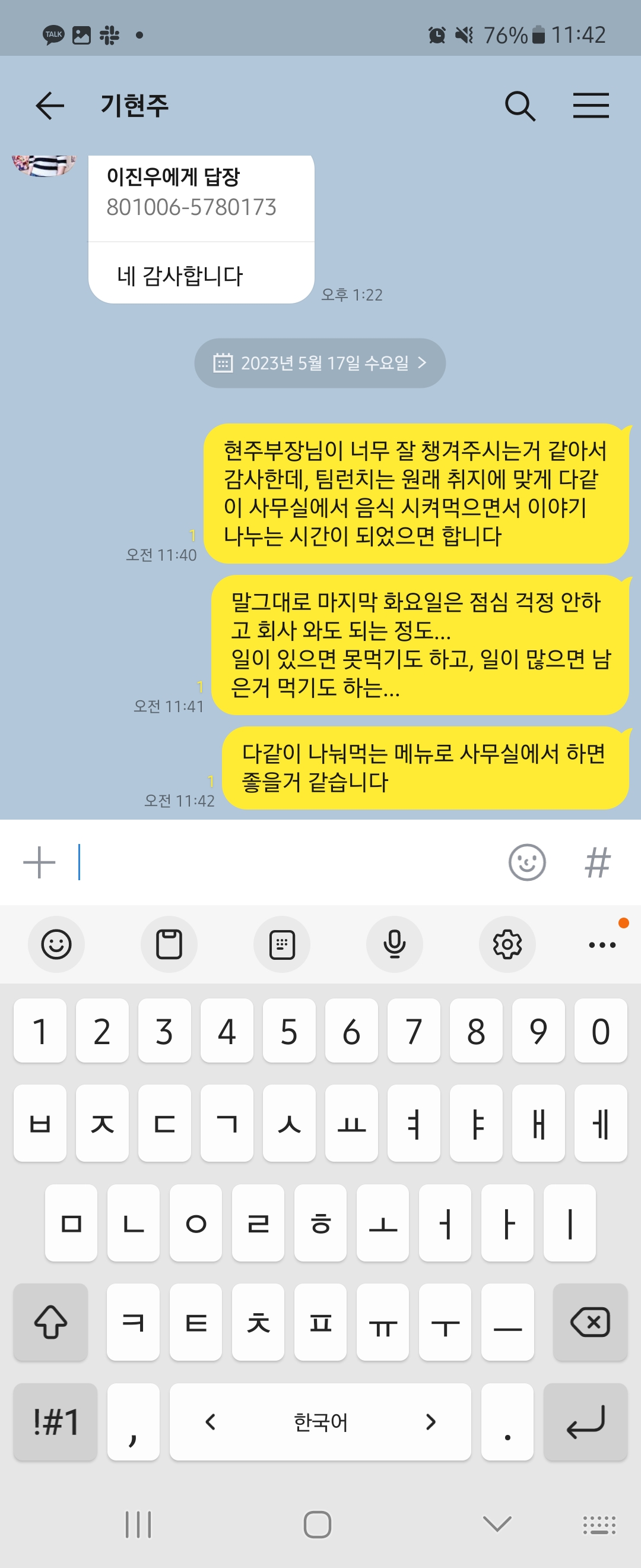Tap the shift key on keyboard
Image resolution: width=641 pixels, height=1568 pixels.
coord(50,1322)
